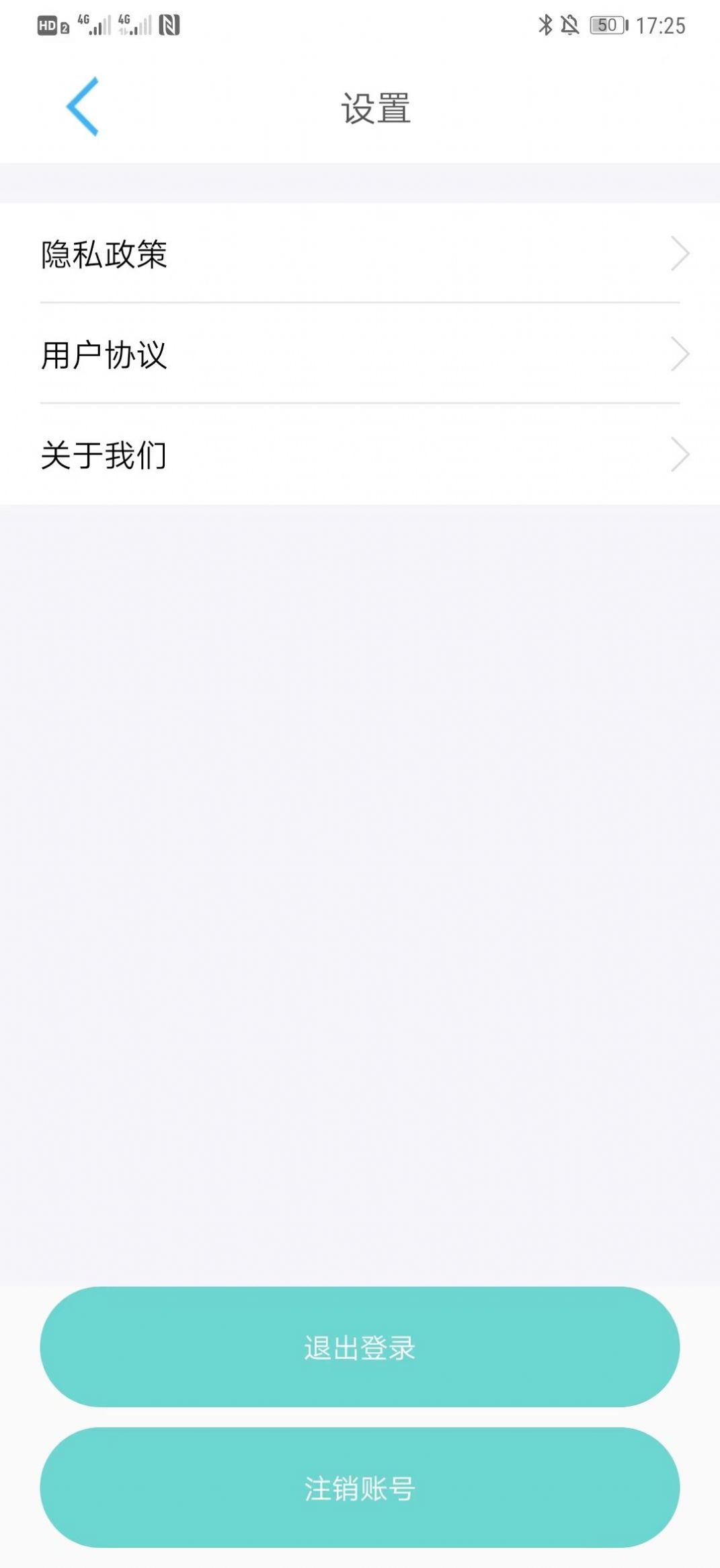The image size is (720, 1568).
Task: Tap the 退出登录 logout button
Action: point(360,1348)
